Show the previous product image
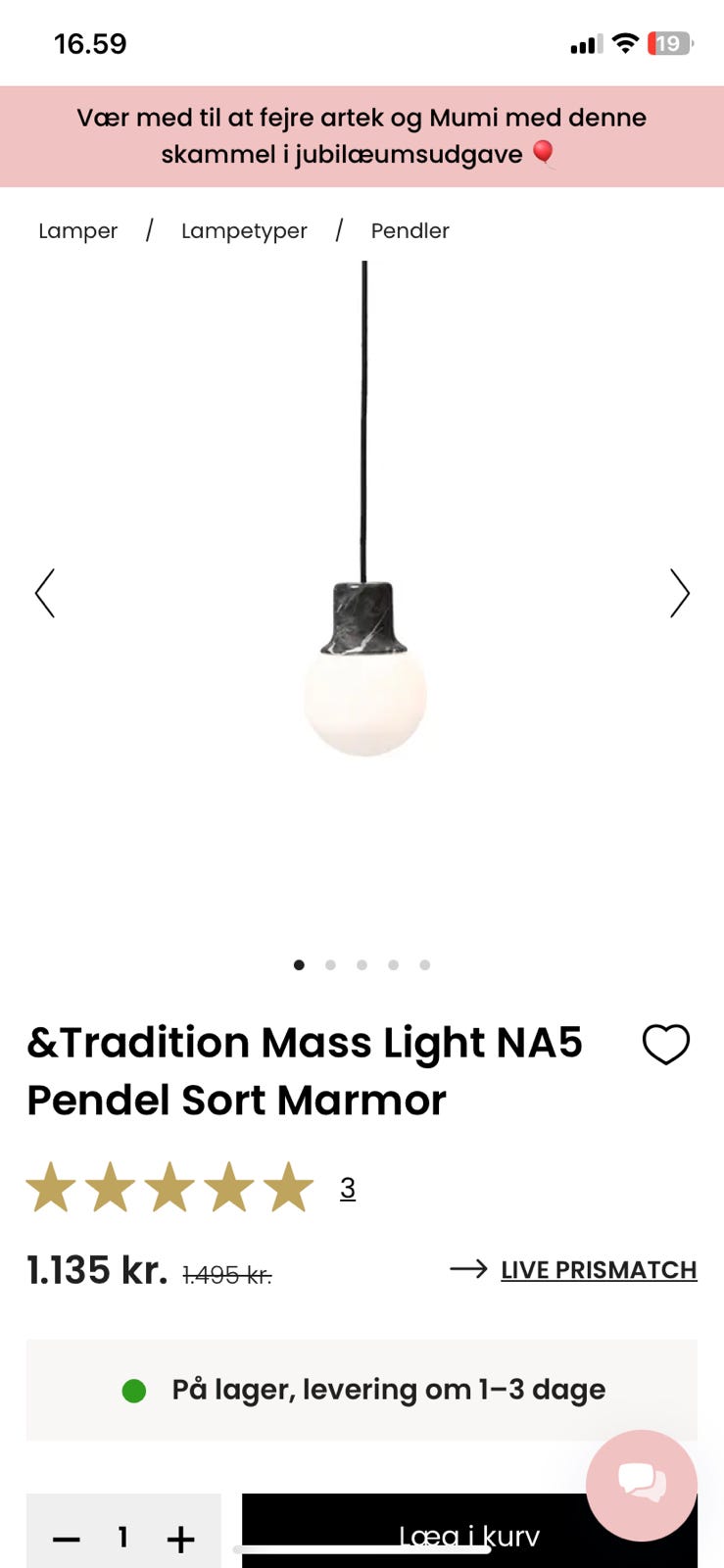724x1568 pixels. tap(45, 593)
